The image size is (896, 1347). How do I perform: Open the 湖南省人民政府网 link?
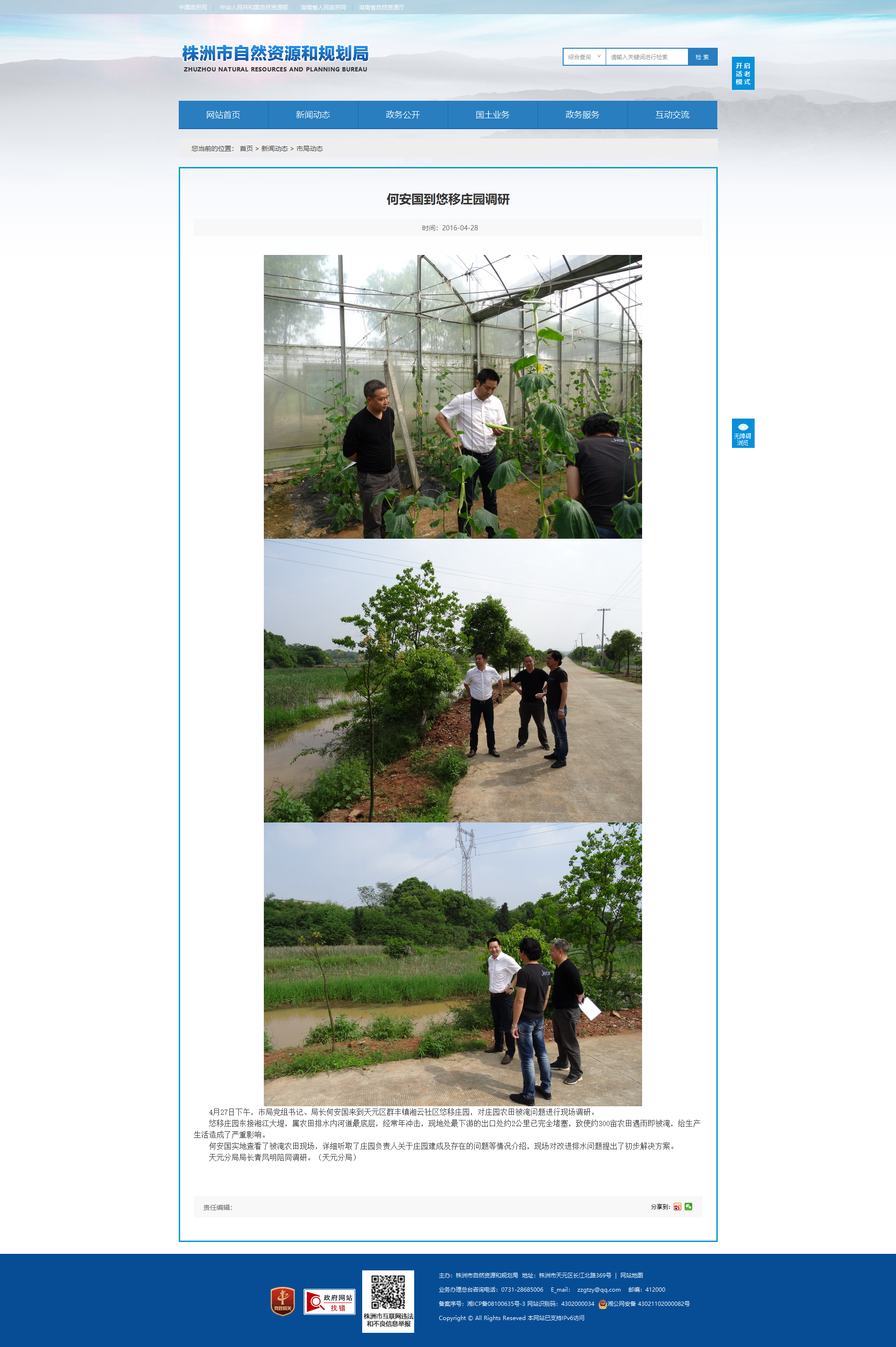click(323, 8)
